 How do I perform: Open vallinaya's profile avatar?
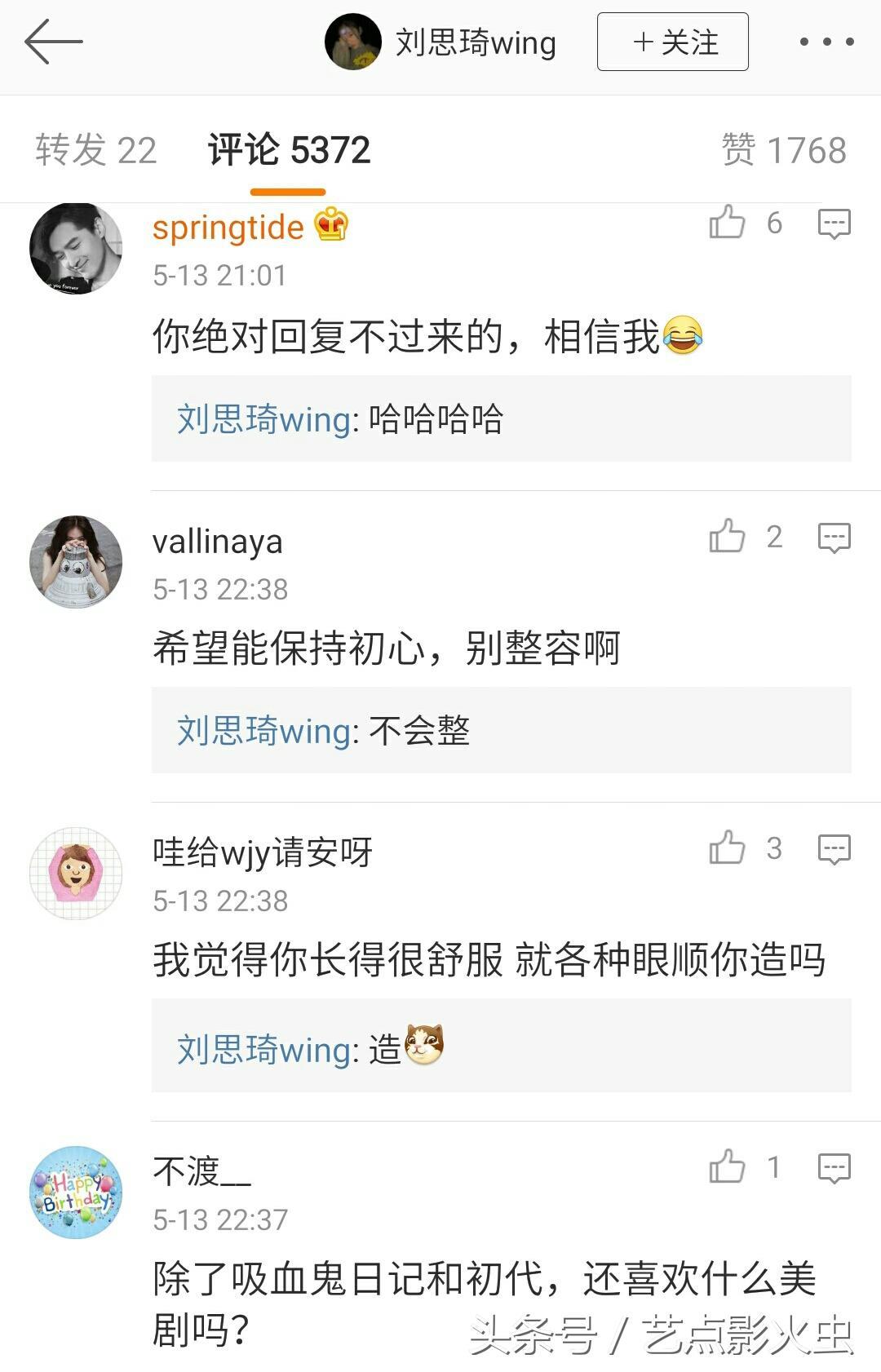click(x=76, y=561)
